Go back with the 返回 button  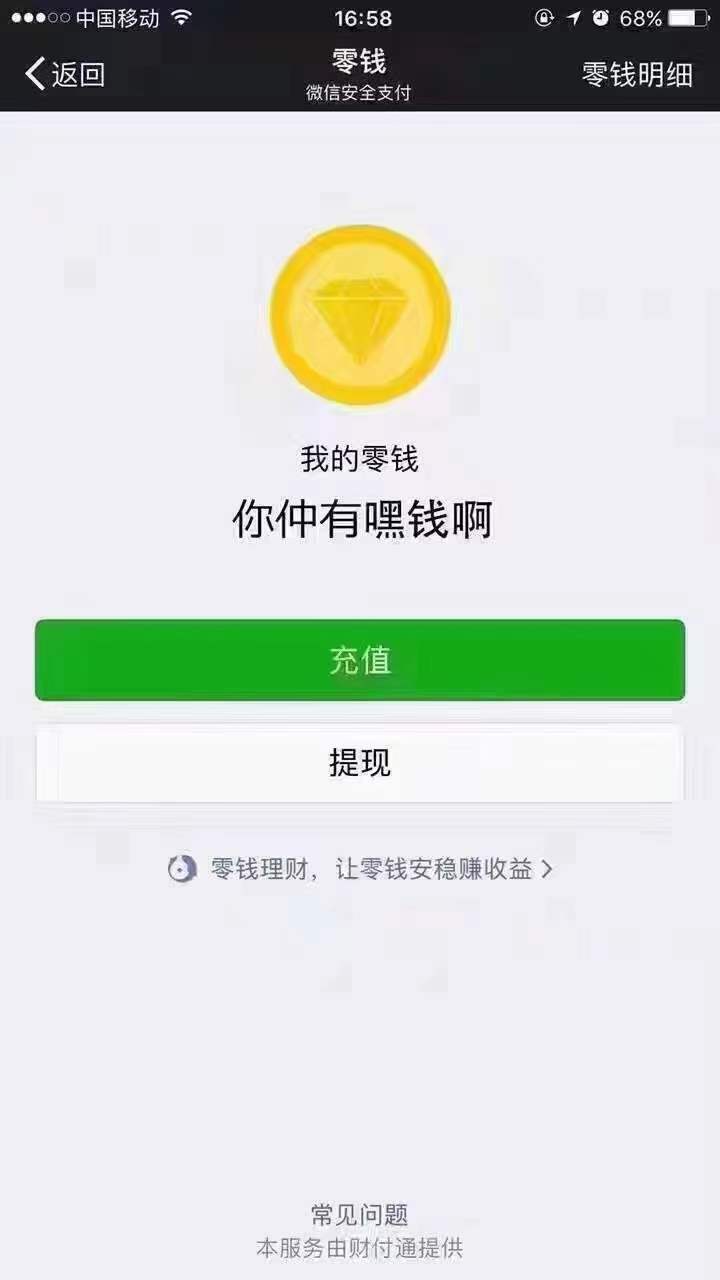click(x=66, y=74)
